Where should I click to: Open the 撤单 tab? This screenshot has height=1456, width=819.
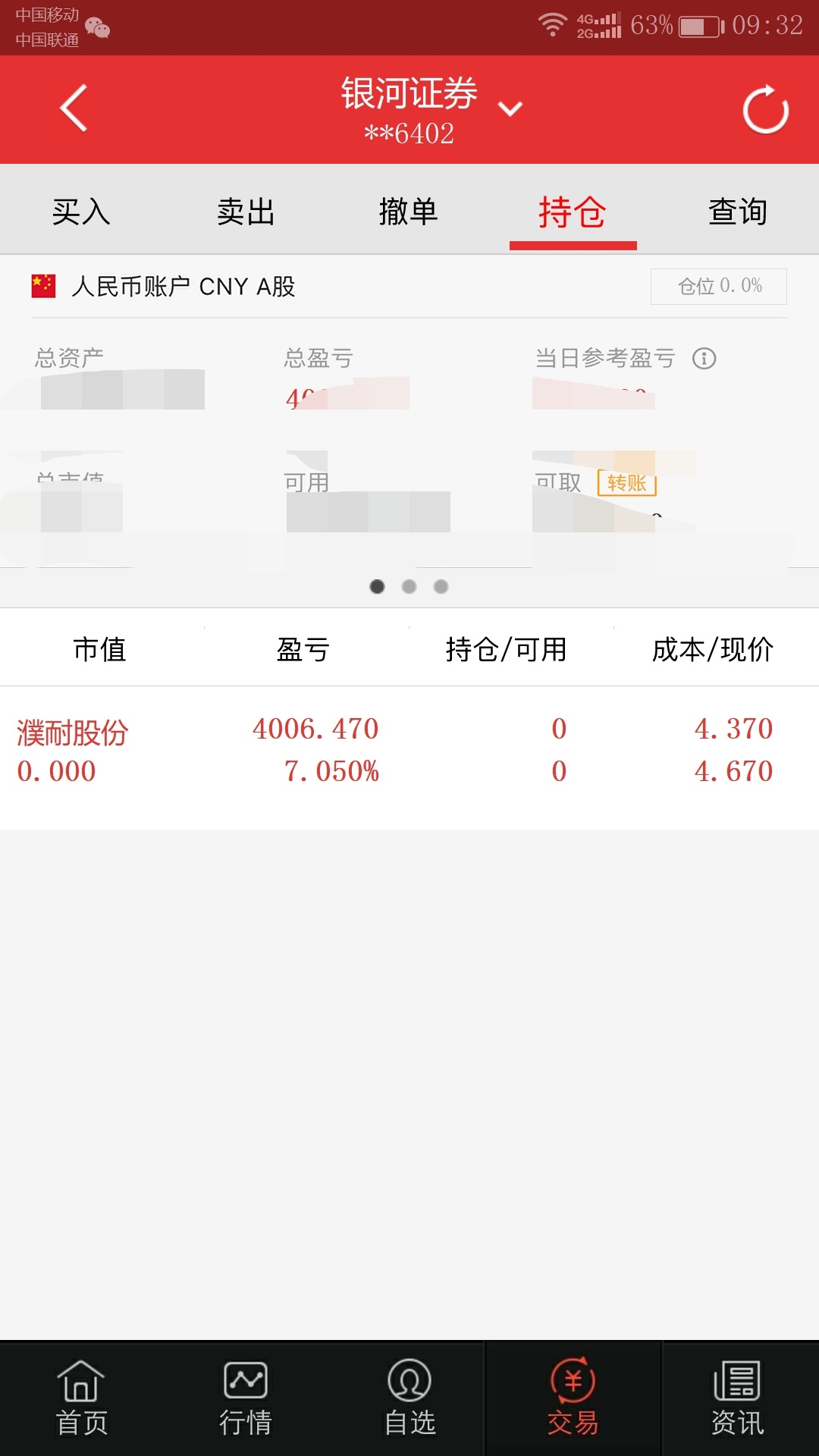pos(409,212)
